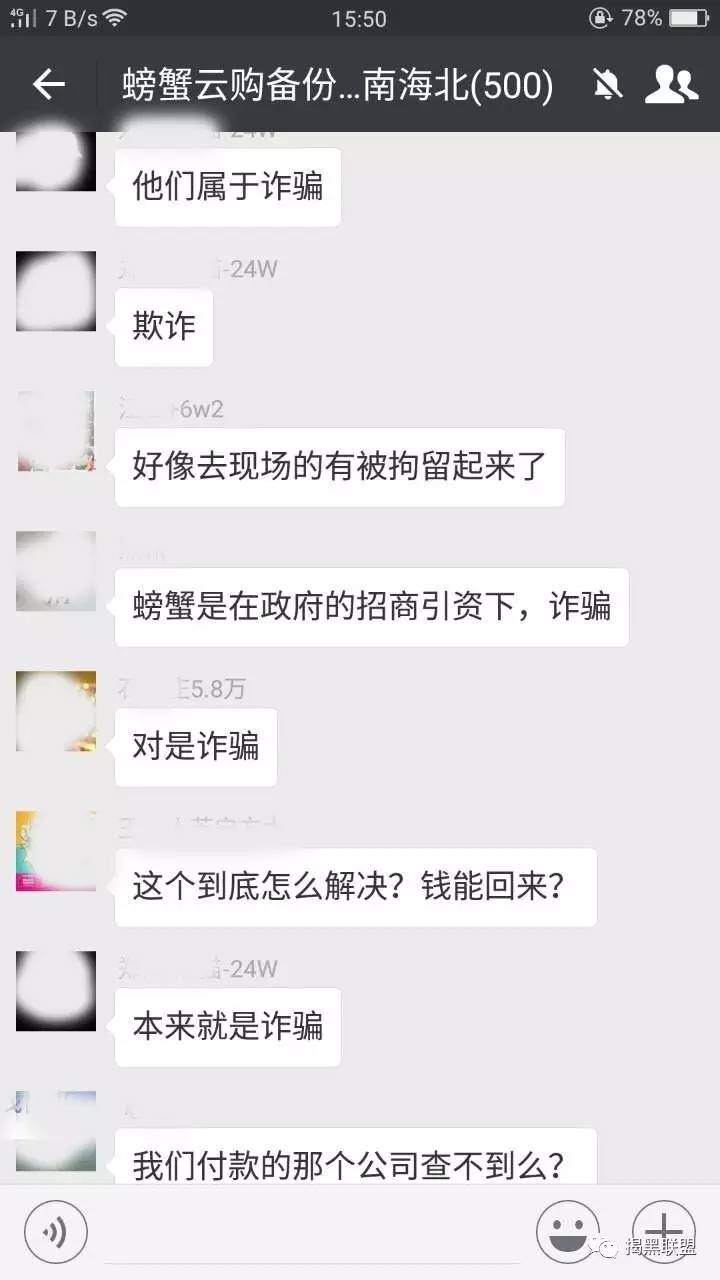The image size is (720, 1280).
Task: Tap the 螃蟹是在政府的招商引资下 message bubble
Action: coord(372,606)
